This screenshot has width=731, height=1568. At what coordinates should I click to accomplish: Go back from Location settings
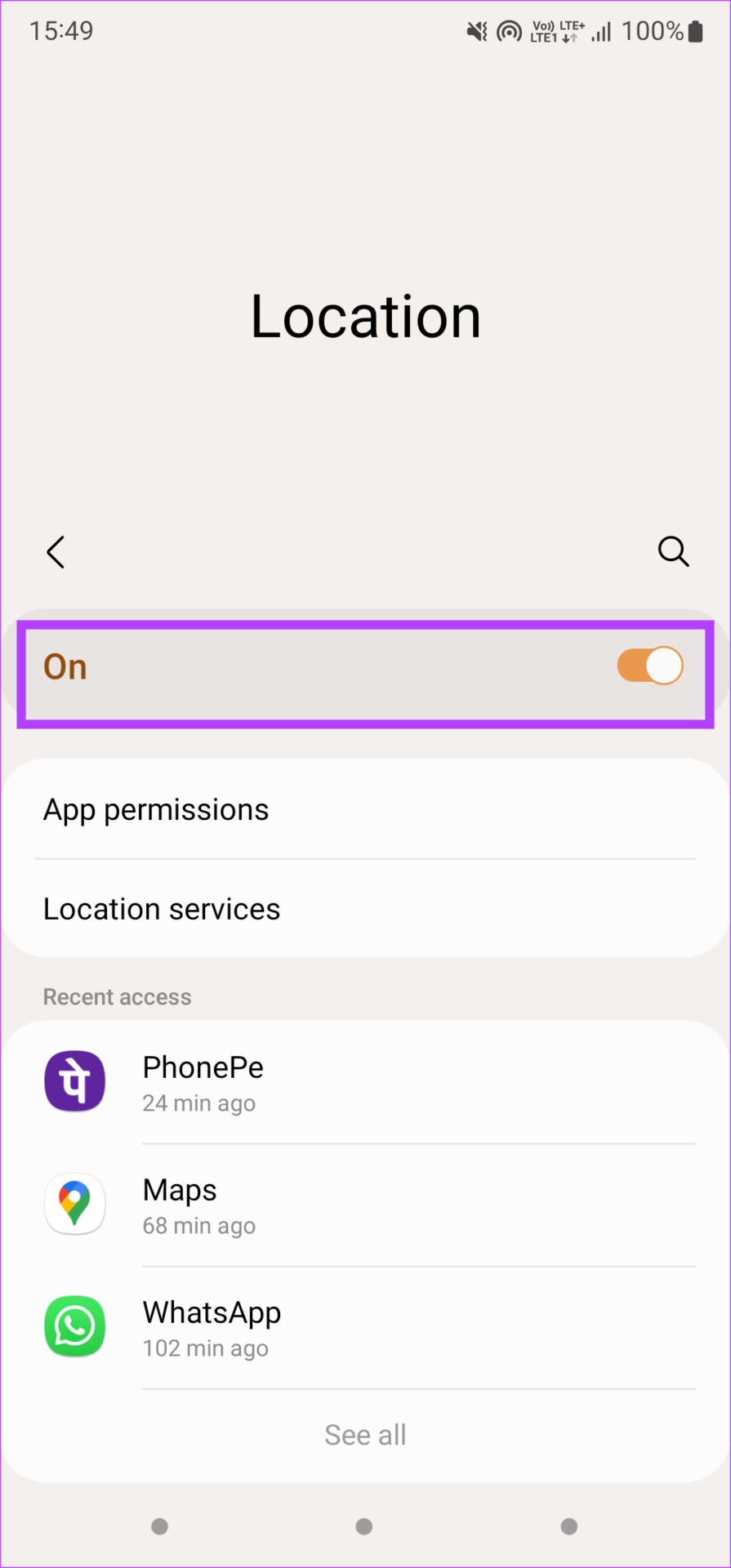click(56, 552)
